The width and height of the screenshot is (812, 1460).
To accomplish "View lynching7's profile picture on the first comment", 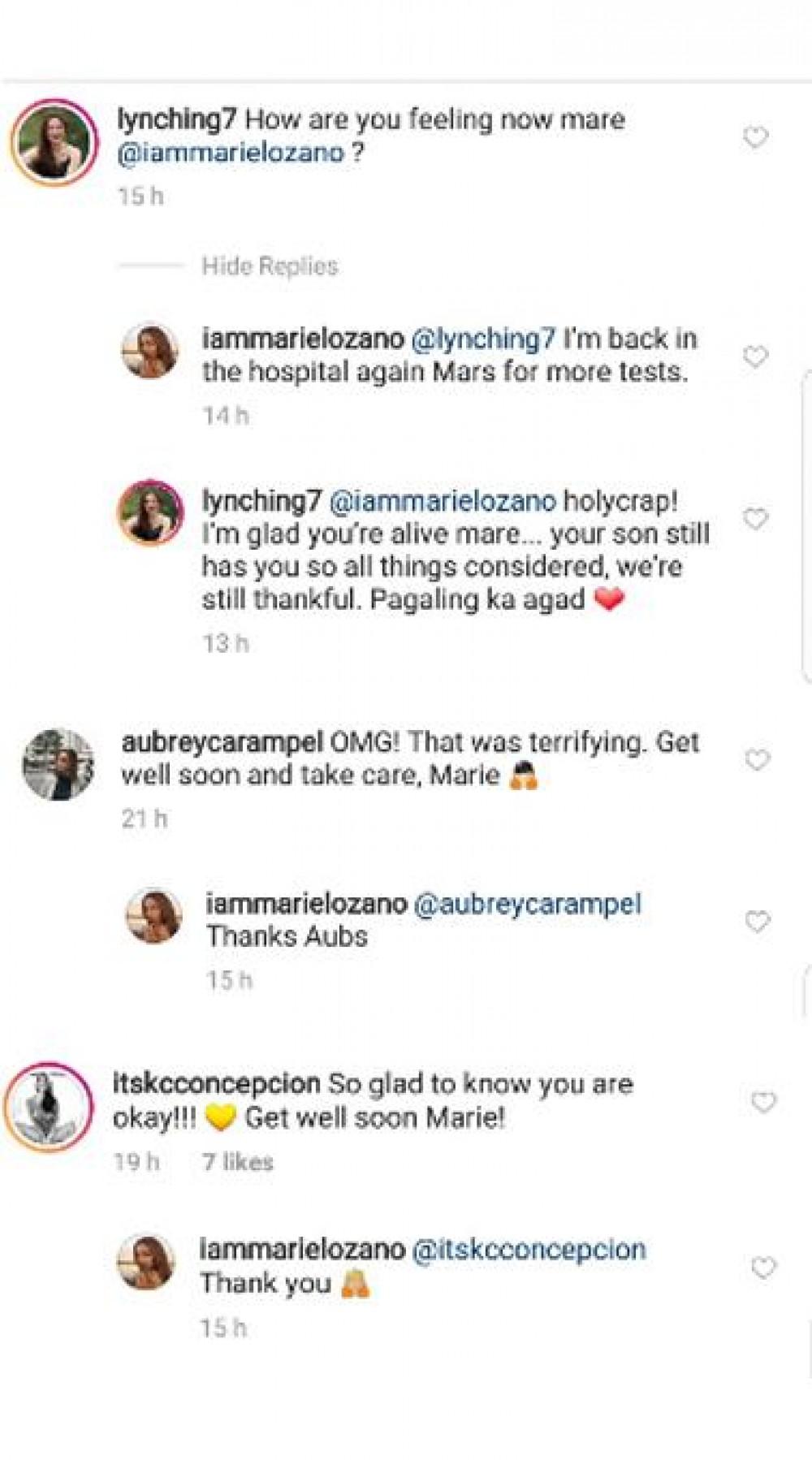I will click(54, 143).
